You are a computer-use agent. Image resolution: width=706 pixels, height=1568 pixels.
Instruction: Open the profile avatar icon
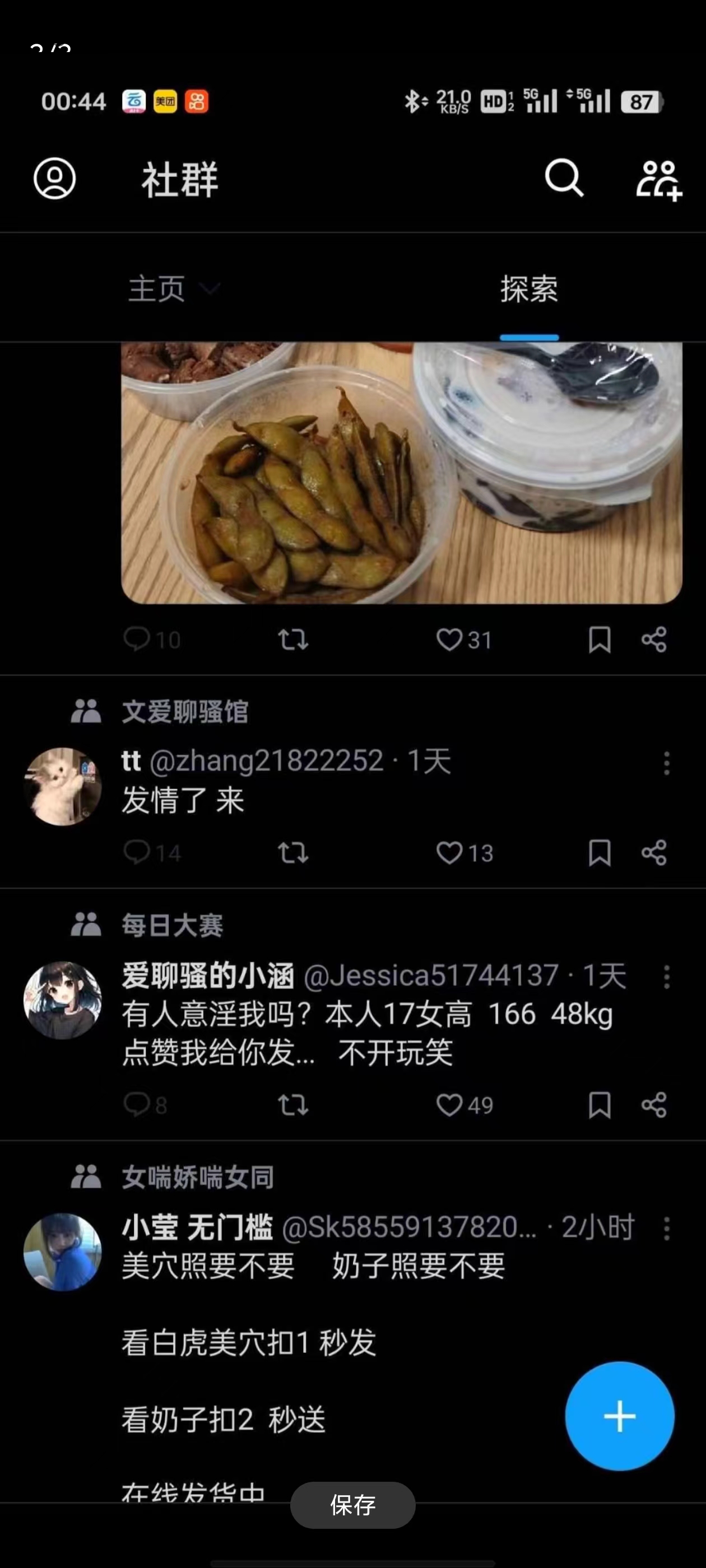(x=55, y=179)
